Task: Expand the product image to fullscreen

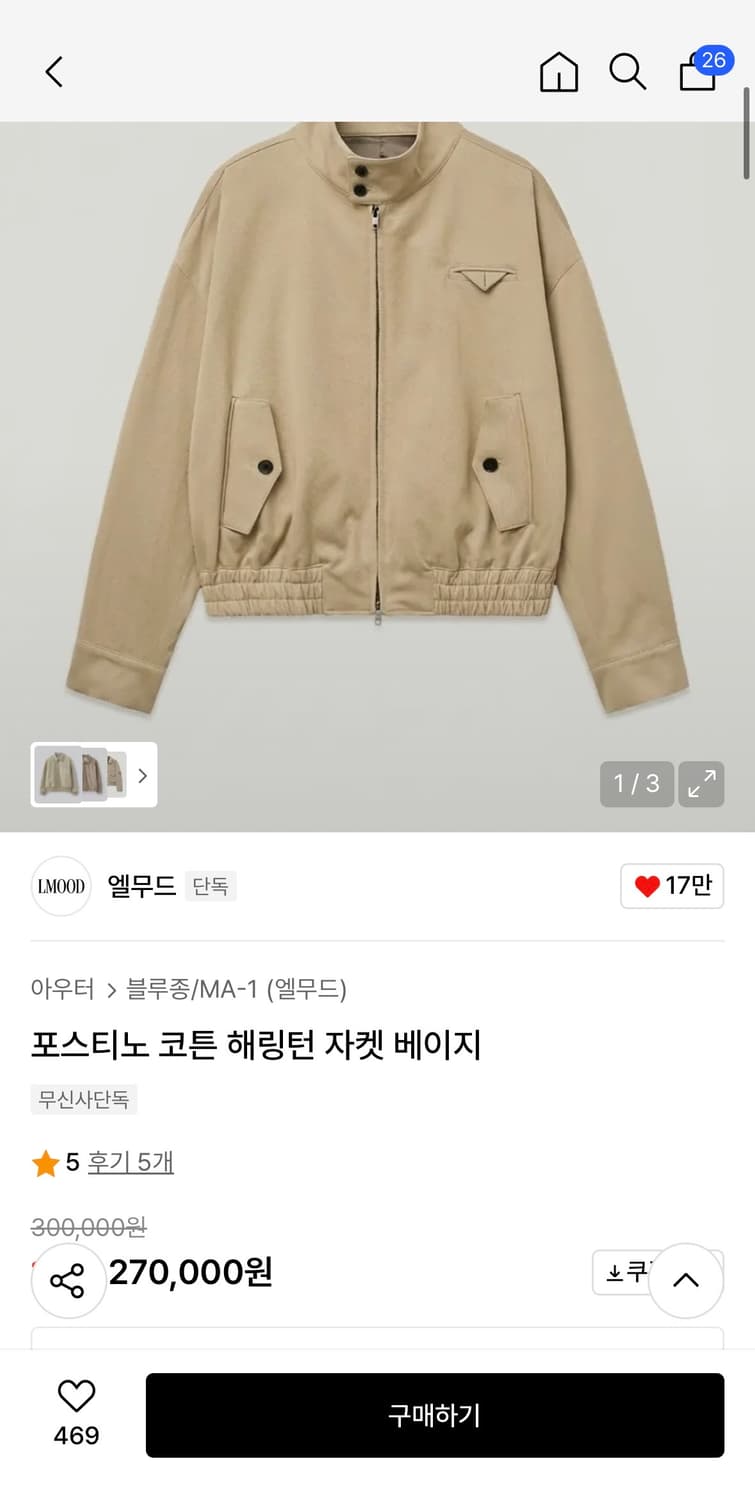Action: coord(701,784)
